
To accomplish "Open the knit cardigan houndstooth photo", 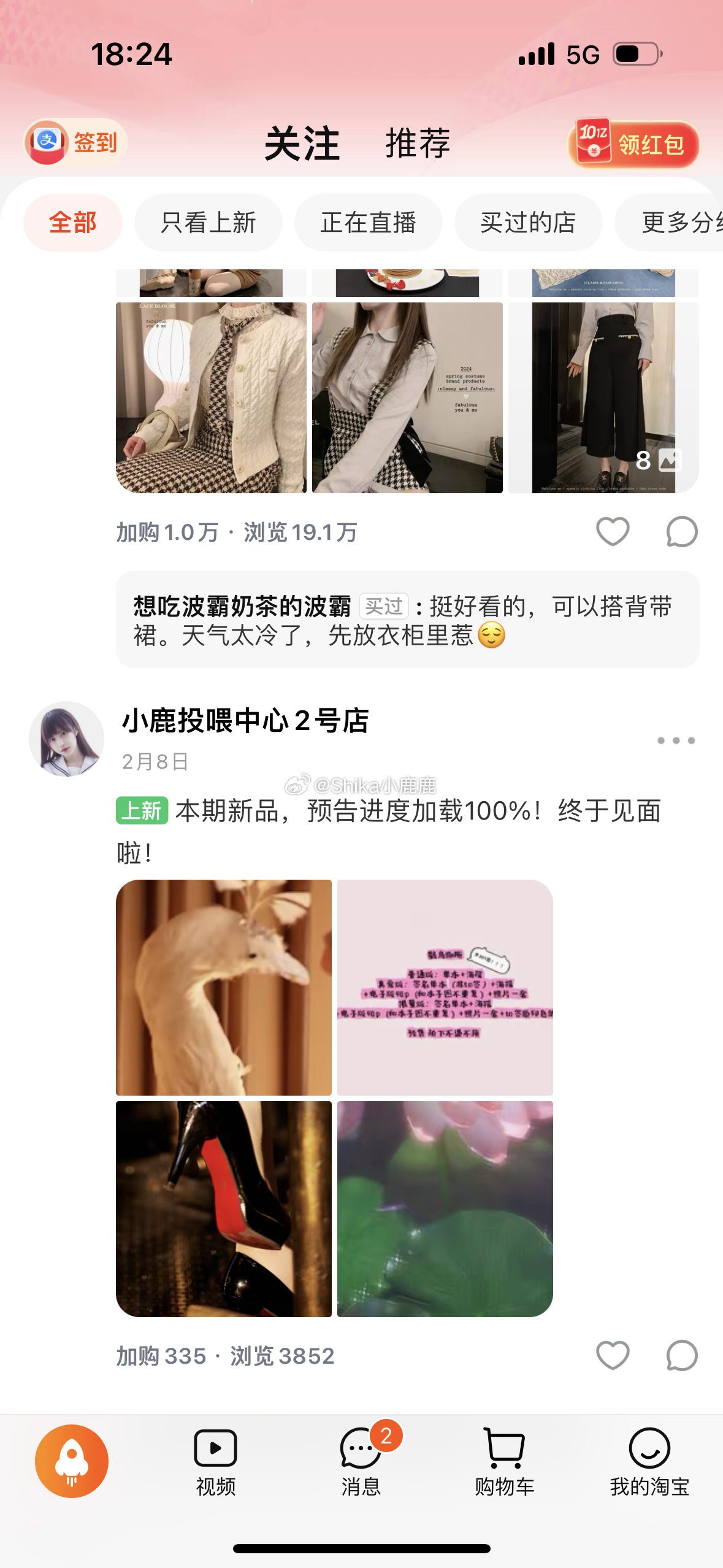I will pyautogui.click(x=211, y=398).
